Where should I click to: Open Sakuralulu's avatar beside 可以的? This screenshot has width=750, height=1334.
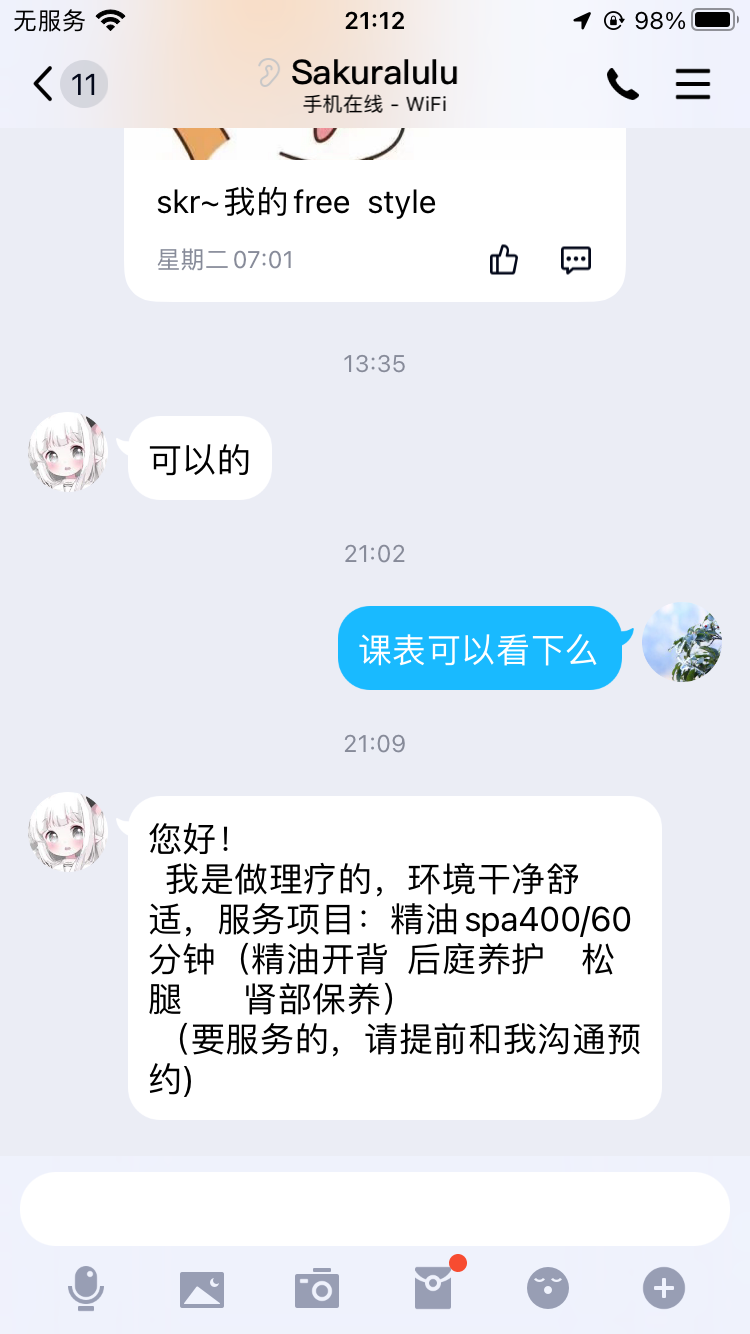click(x=67, y=452)
